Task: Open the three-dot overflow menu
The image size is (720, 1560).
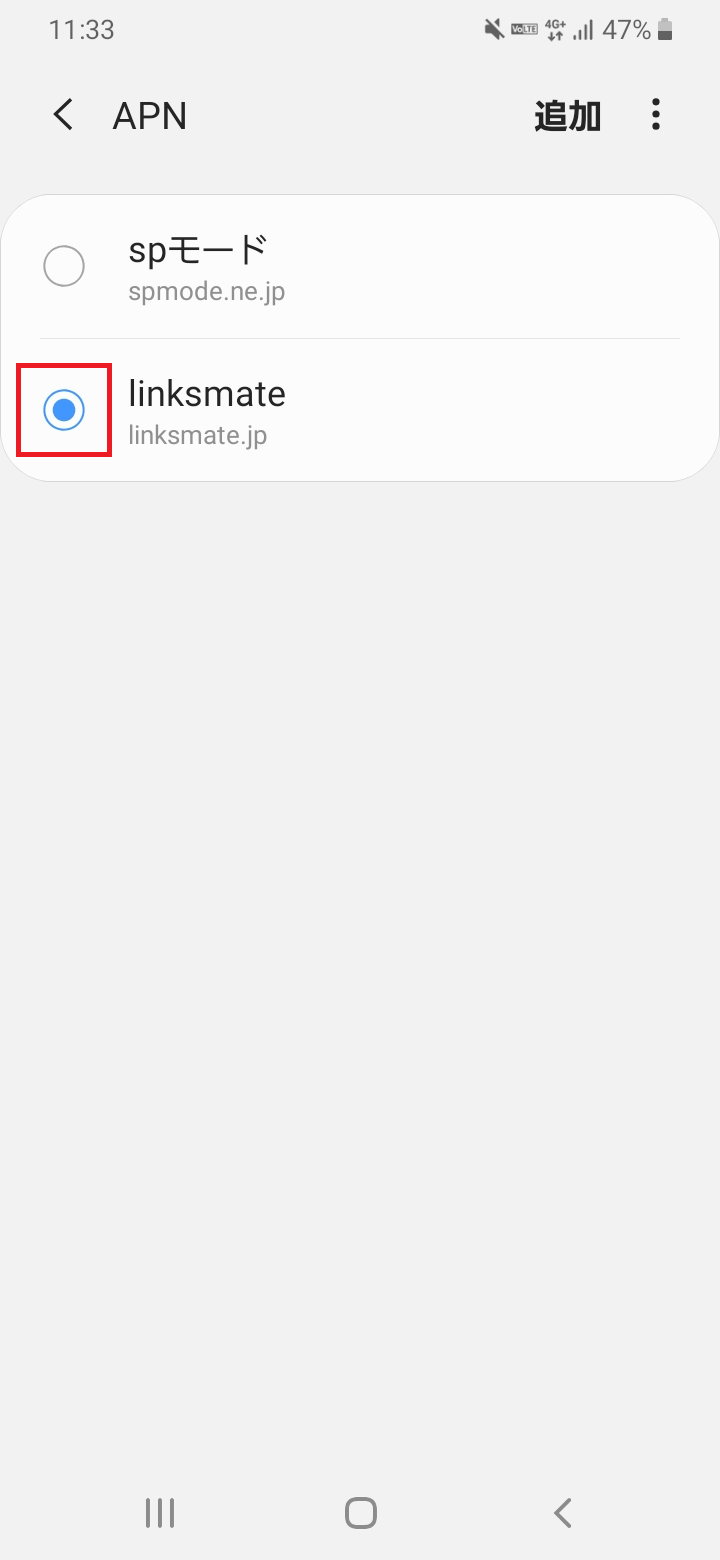Action: 656,116
